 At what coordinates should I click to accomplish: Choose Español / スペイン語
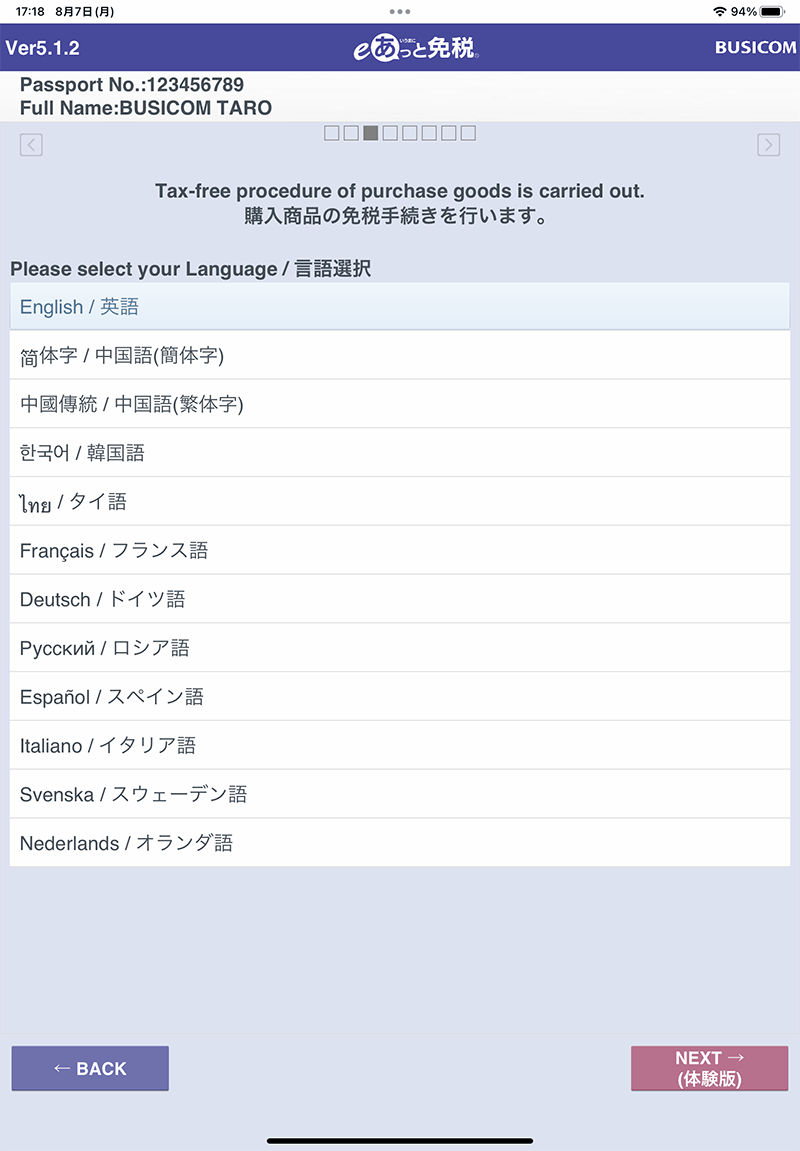[399, 697]
